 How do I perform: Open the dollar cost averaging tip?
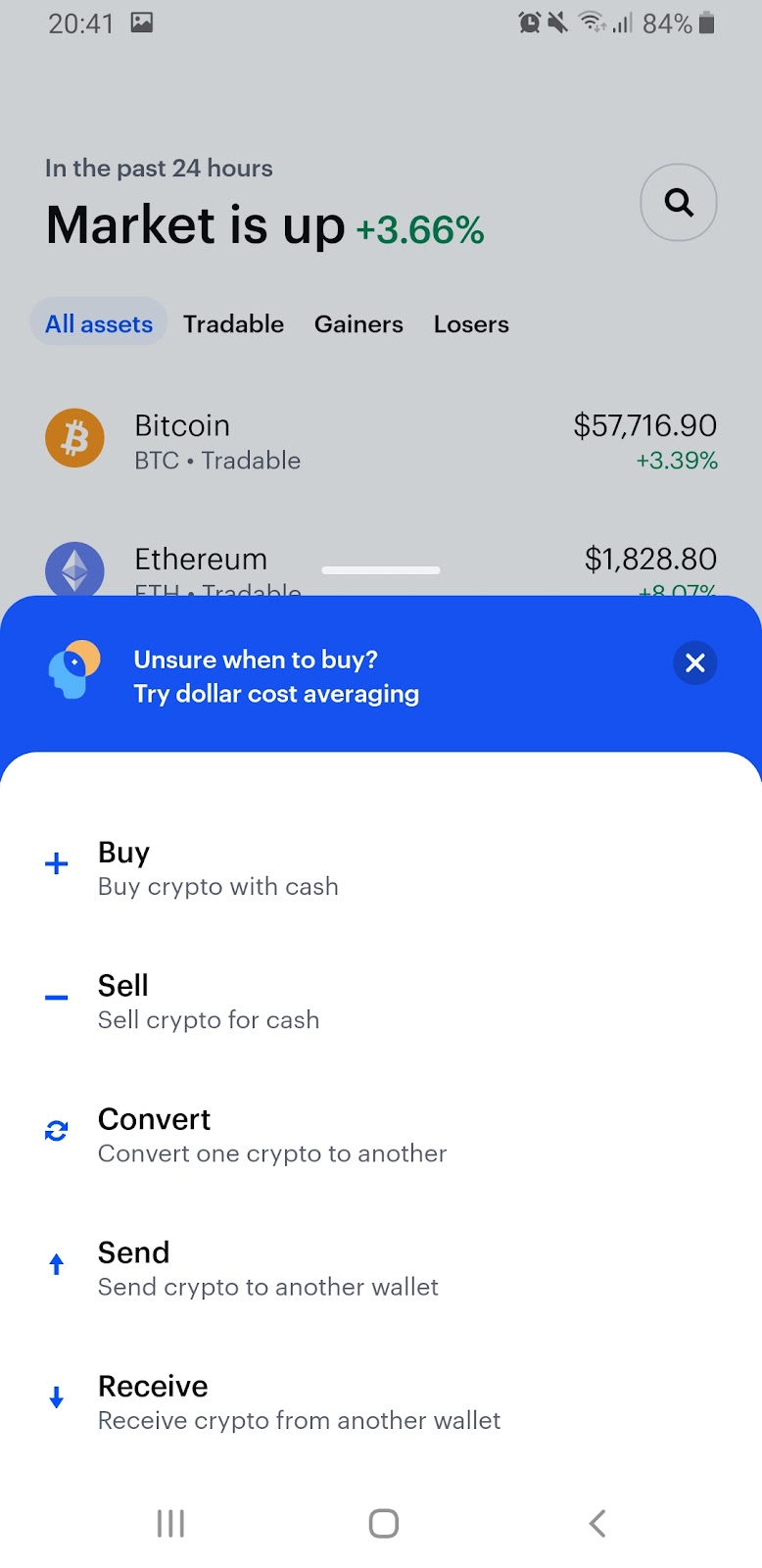(276, 676)
